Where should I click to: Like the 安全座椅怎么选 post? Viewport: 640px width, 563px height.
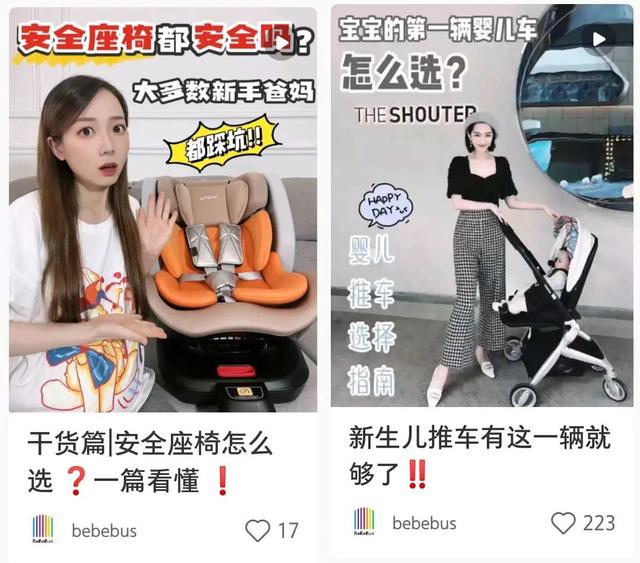click(x=258, y=530)
